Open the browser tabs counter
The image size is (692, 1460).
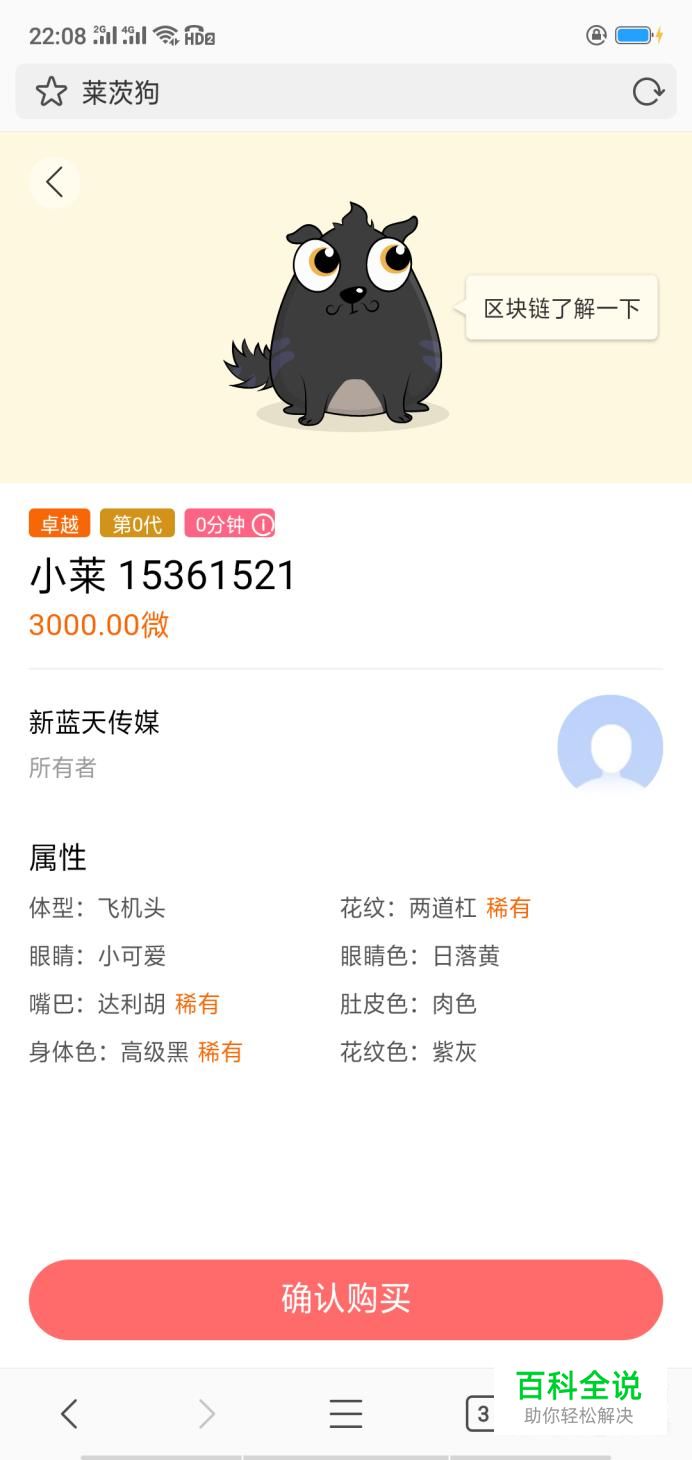pyautogui.click(x=482, y=1413)
